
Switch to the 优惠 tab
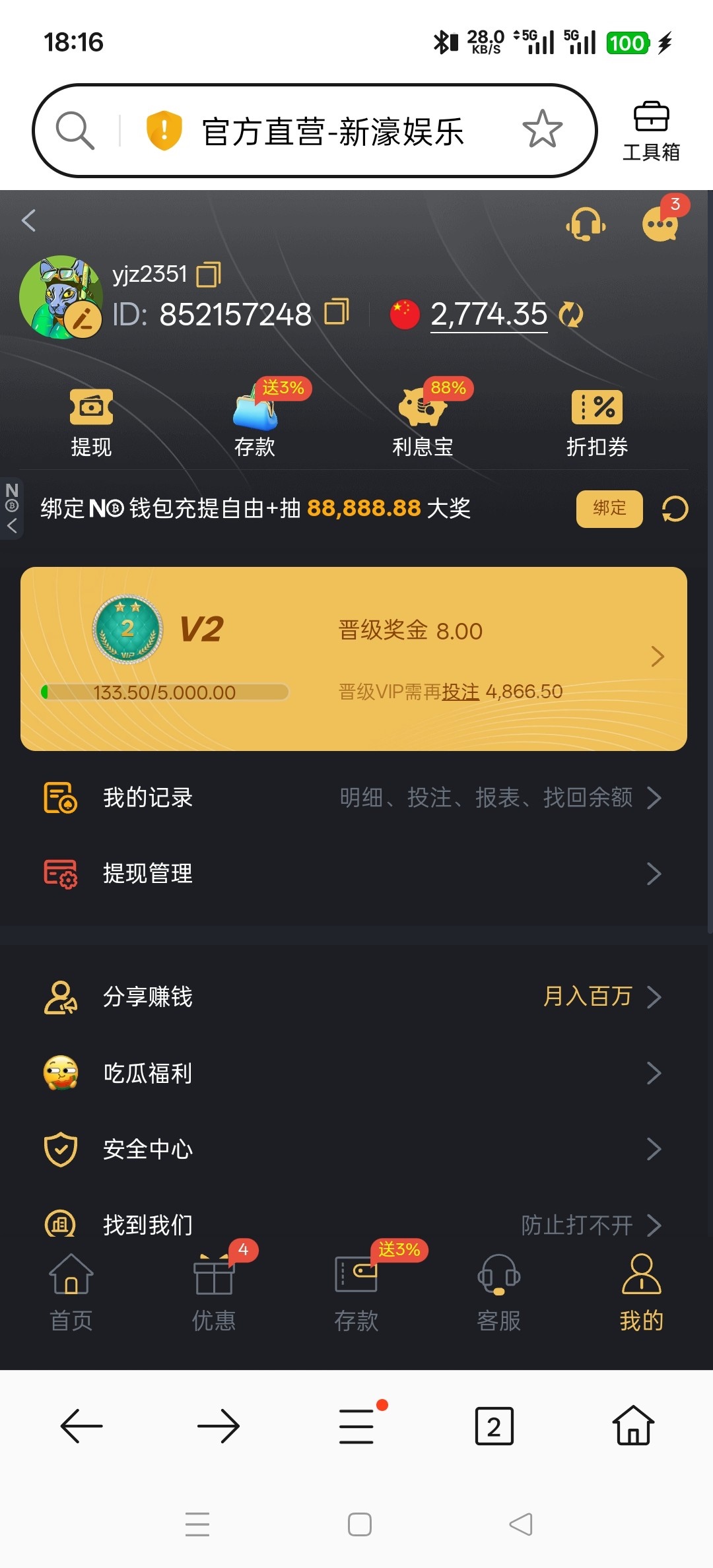[213, 1292]
